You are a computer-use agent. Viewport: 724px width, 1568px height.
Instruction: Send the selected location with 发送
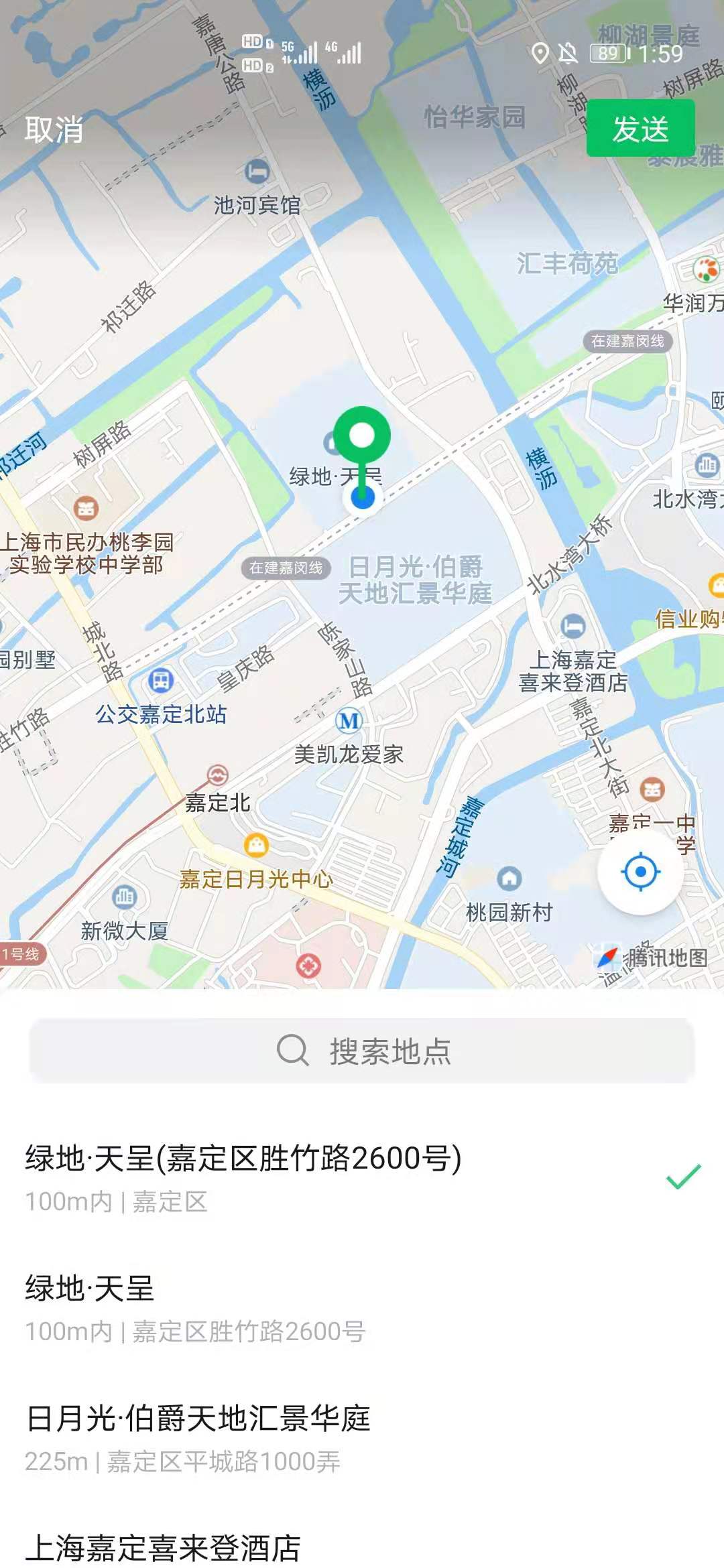(x=640, y=129)
